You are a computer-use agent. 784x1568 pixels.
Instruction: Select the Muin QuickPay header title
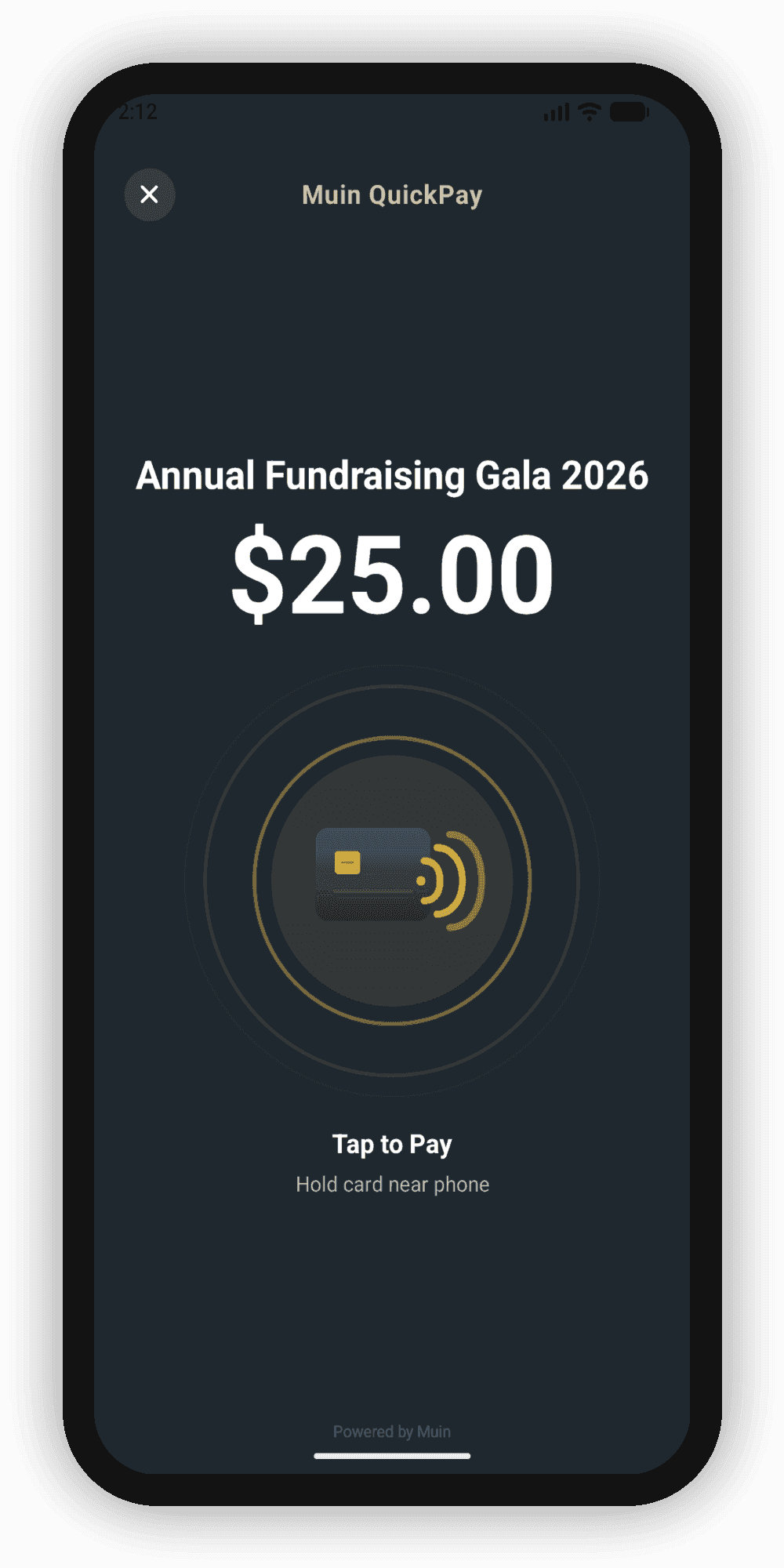392,195
